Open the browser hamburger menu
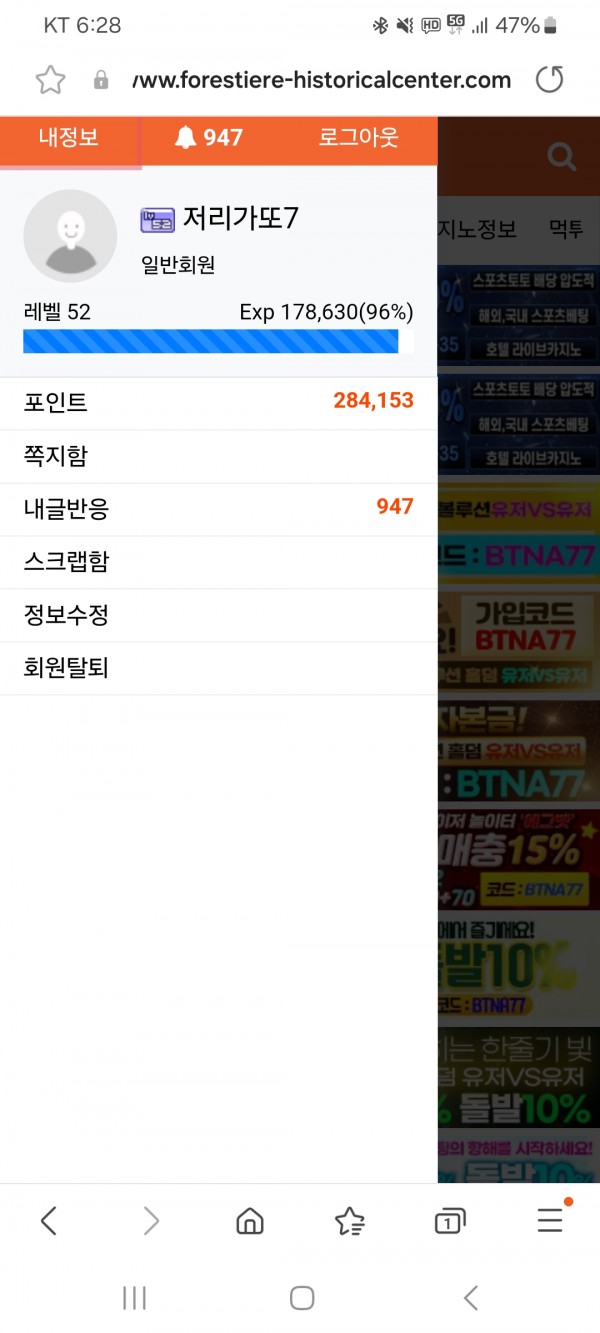The height and width of the screenshot is (1333, 600). pos(549,1220)
